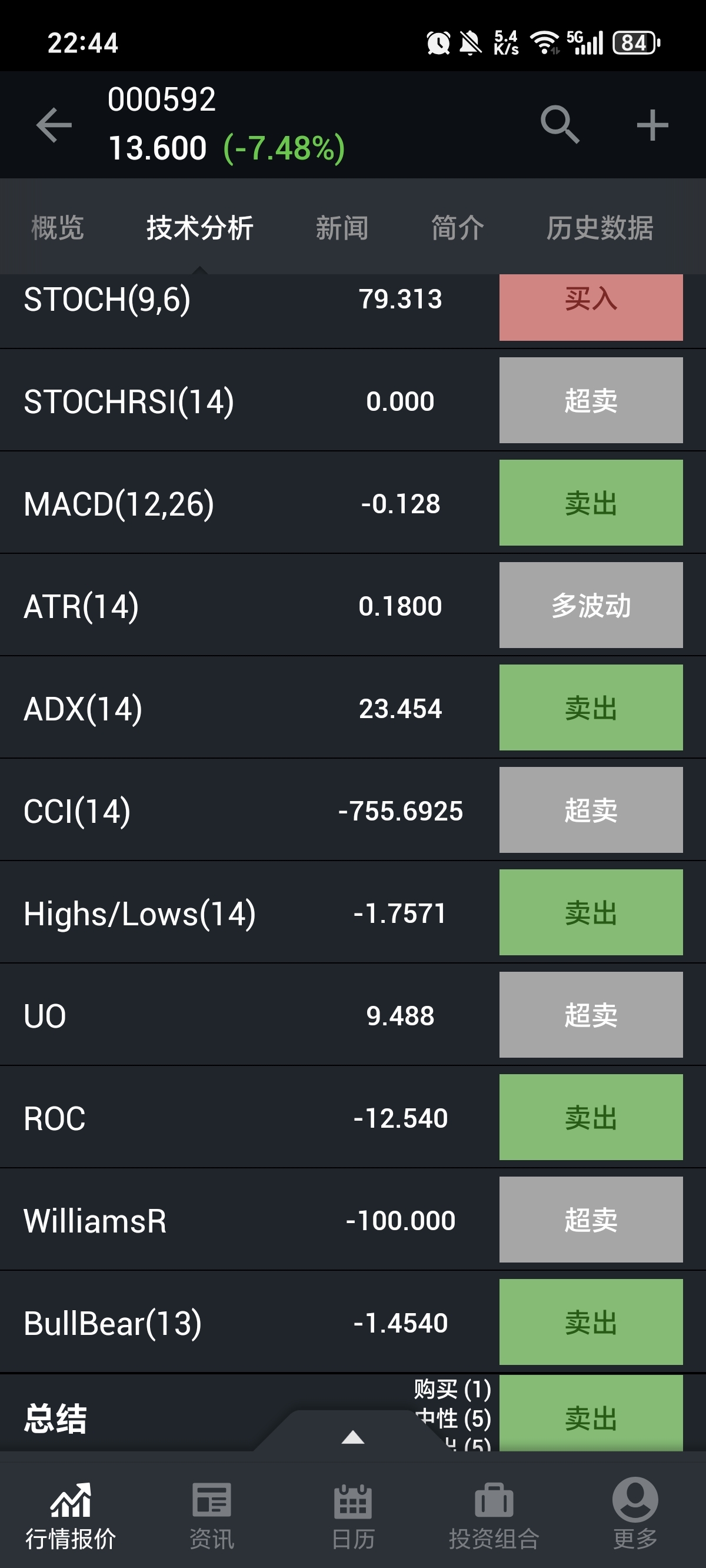Select the 简介 tab
This screenshot has width=706, height=1568.
(457, 228)
